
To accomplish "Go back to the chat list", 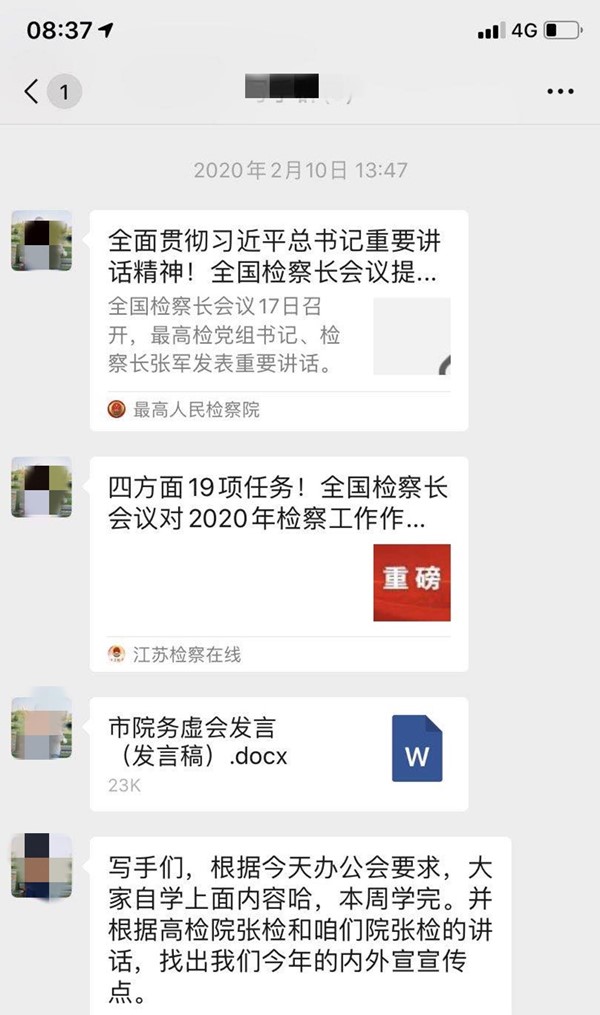I will [x=32, y=92].
